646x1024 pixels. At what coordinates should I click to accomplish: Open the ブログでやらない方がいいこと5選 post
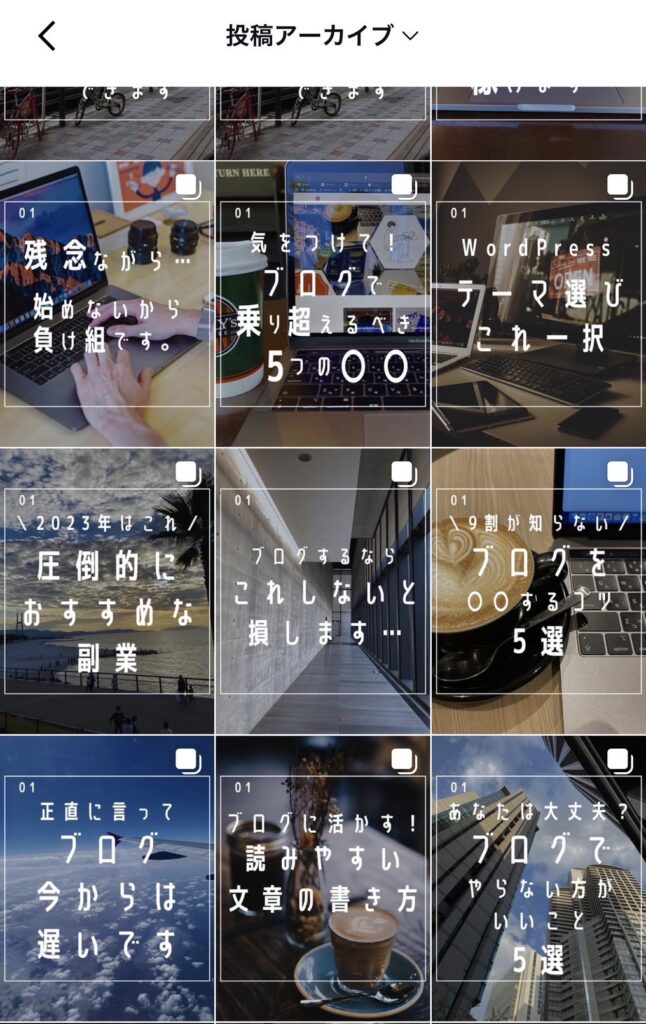[x=539, y=878]
